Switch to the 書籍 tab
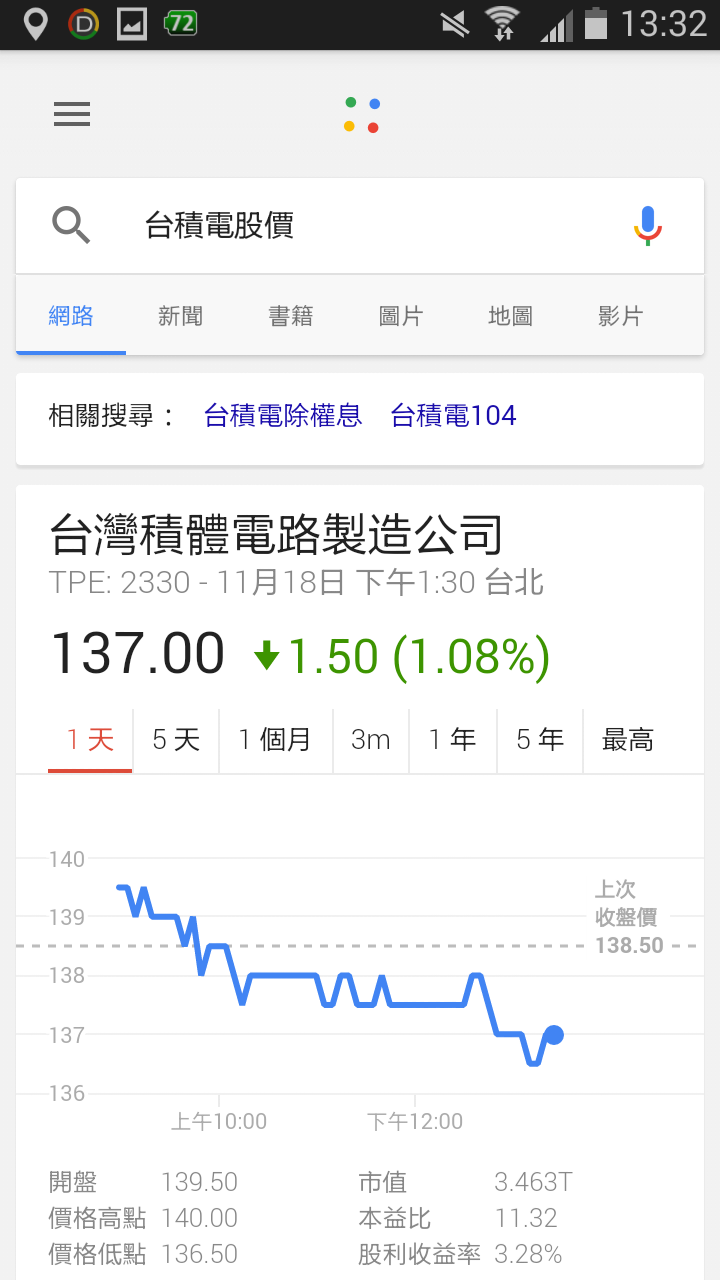 click(x=291, y=317)
